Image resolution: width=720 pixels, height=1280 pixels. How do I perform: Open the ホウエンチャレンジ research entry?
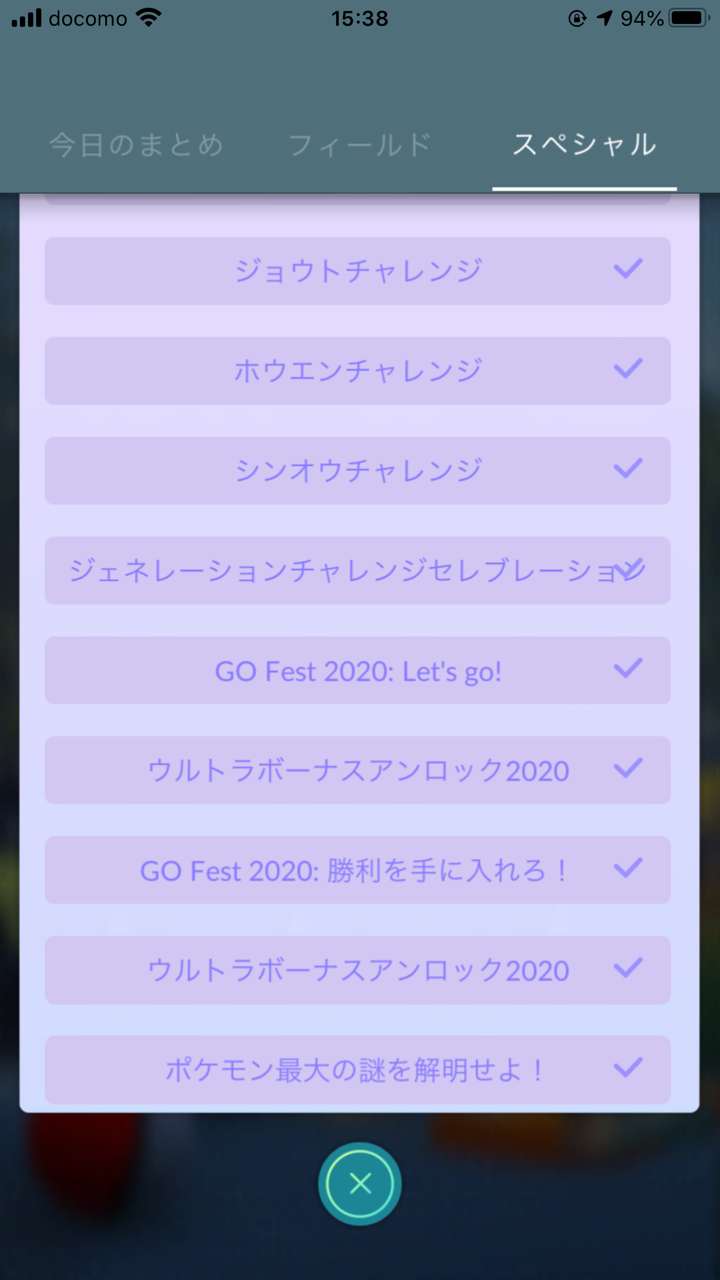click(360, 370)
